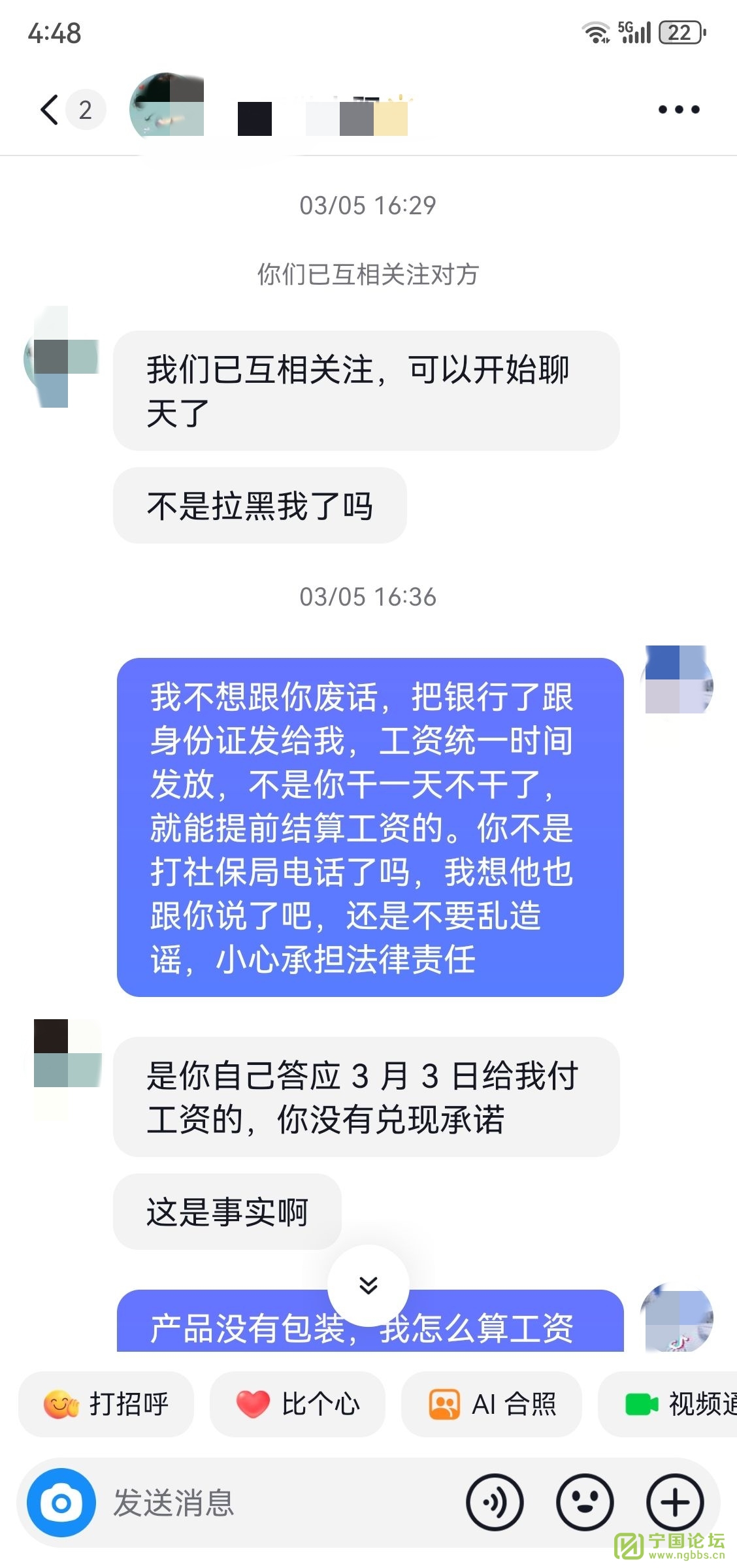Open the camera to send a photo
This screenshot has height=1568, width=737.
pos(61,1503)
